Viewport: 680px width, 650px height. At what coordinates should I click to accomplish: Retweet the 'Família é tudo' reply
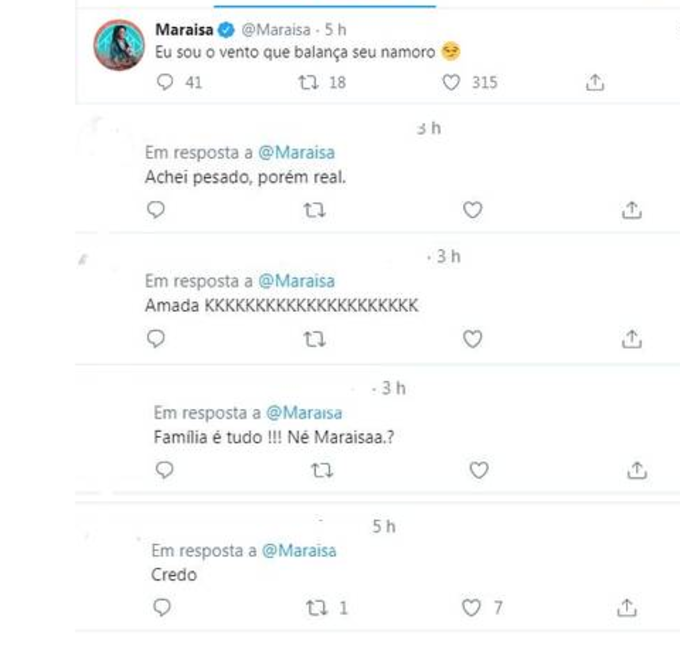point(321,470)
